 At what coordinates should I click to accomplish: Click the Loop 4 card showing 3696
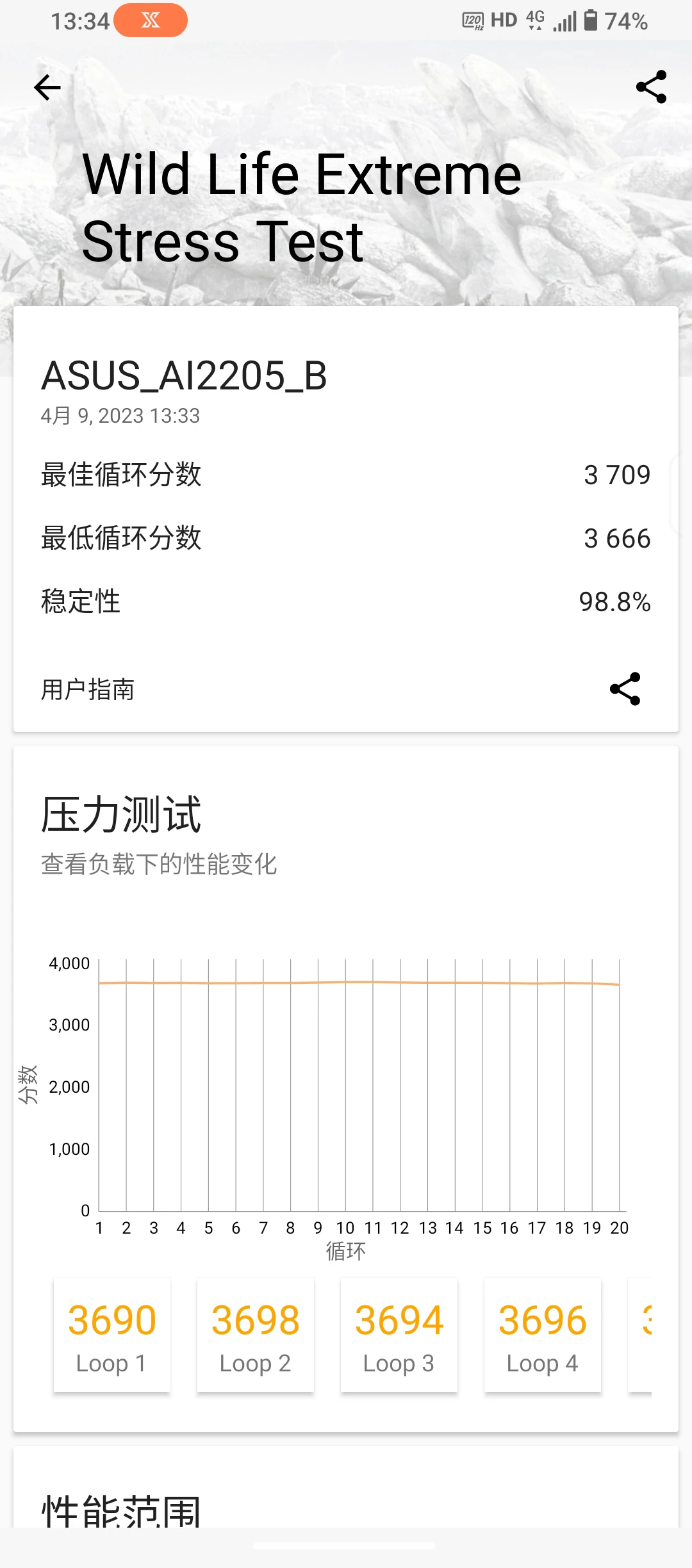click(542, 1335)
